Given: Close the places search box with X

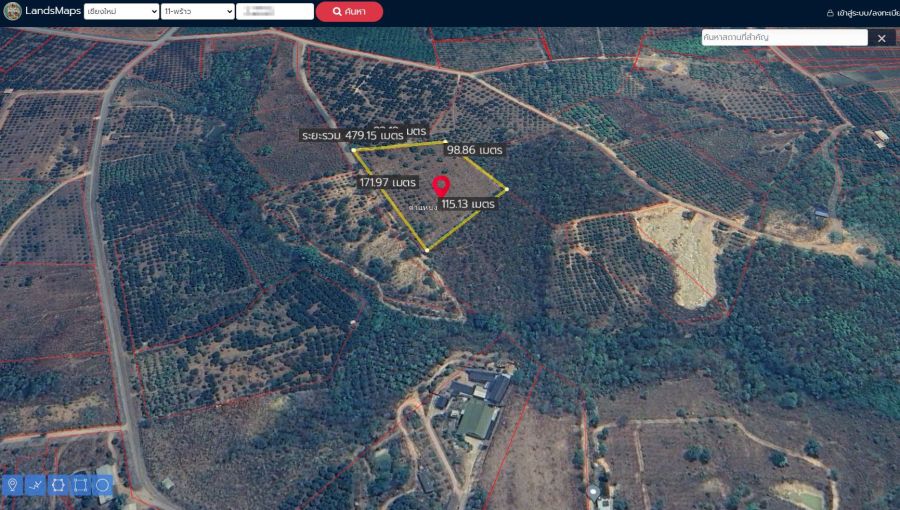Looking at the screenshot, I should pos(881,38).
